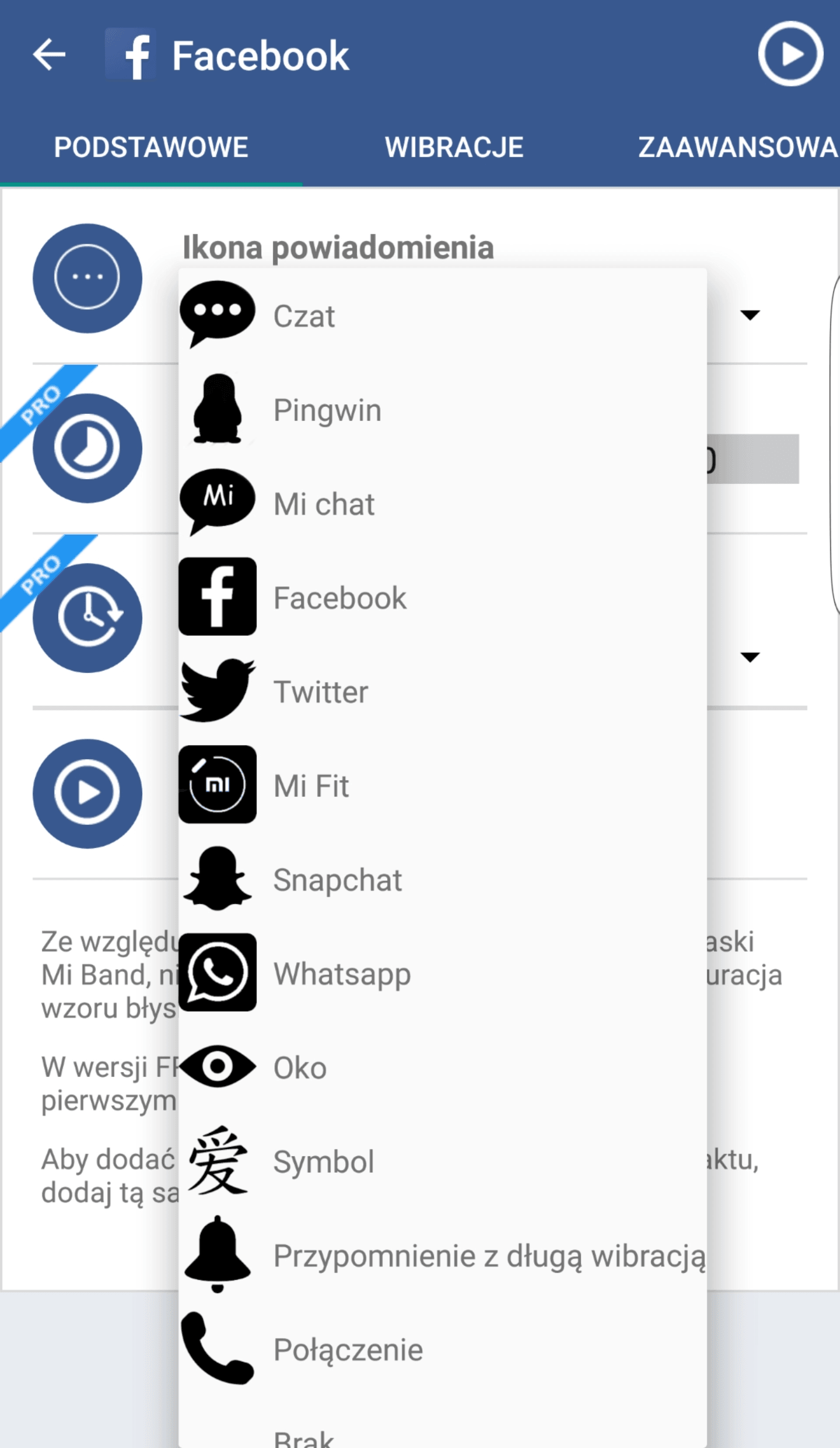Pick the Połączenie phone icon
This screenshot has width=840, height=1448.
click(x=443, y=1349)
